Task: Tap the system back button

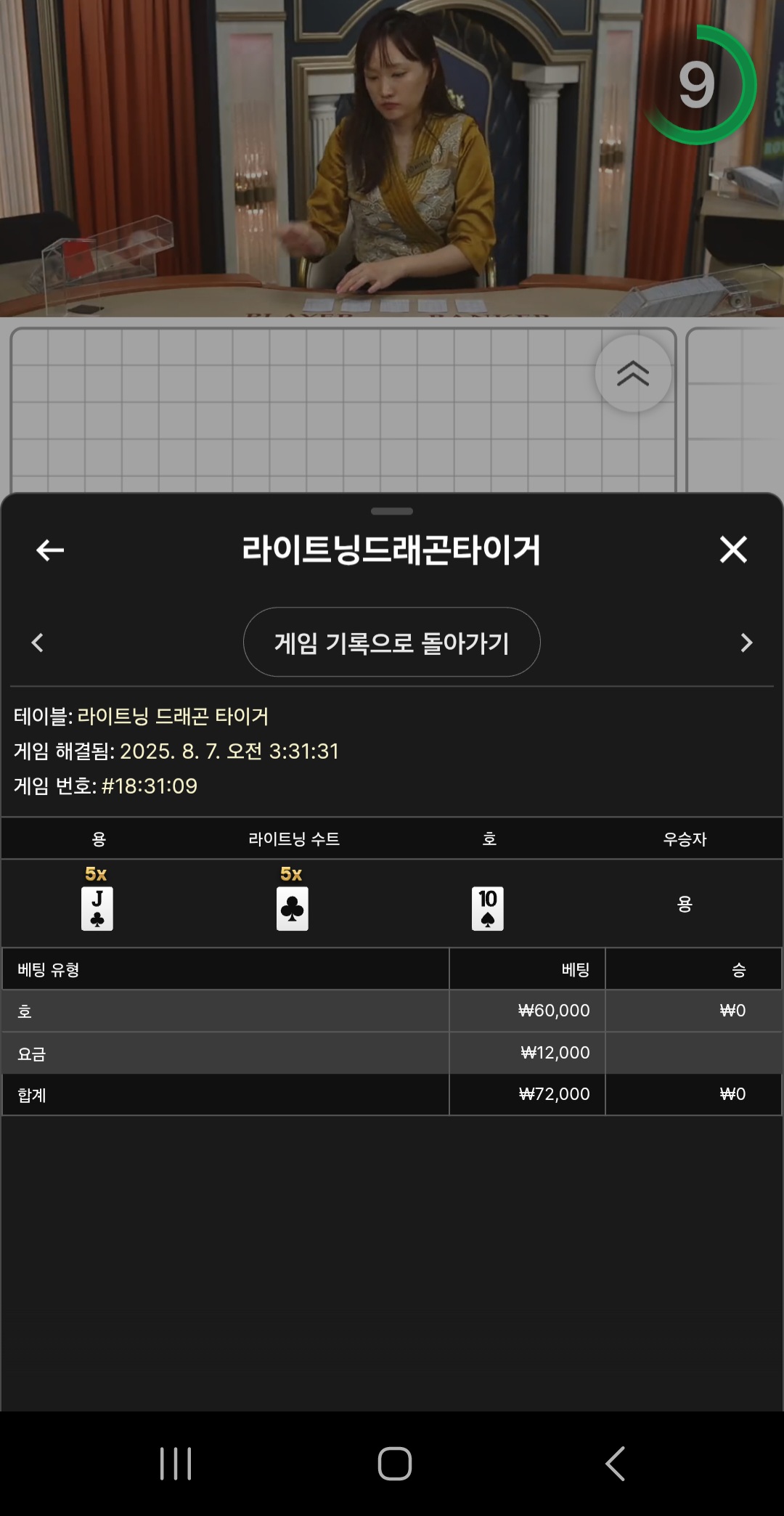Action: 615,1464
